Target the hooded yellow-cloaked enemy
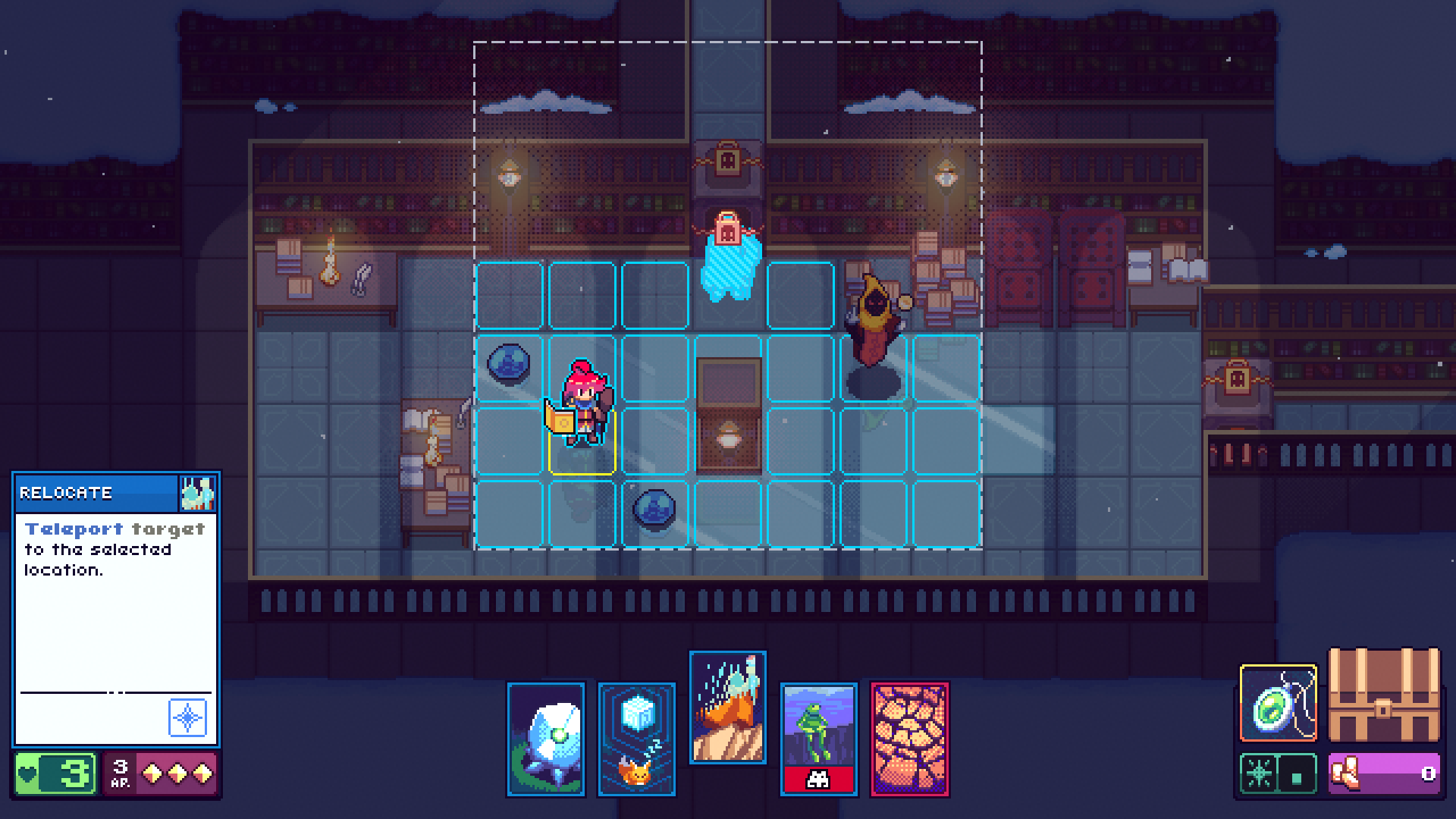Screen dimensions: 1456x819 click(x=876, y=322)
